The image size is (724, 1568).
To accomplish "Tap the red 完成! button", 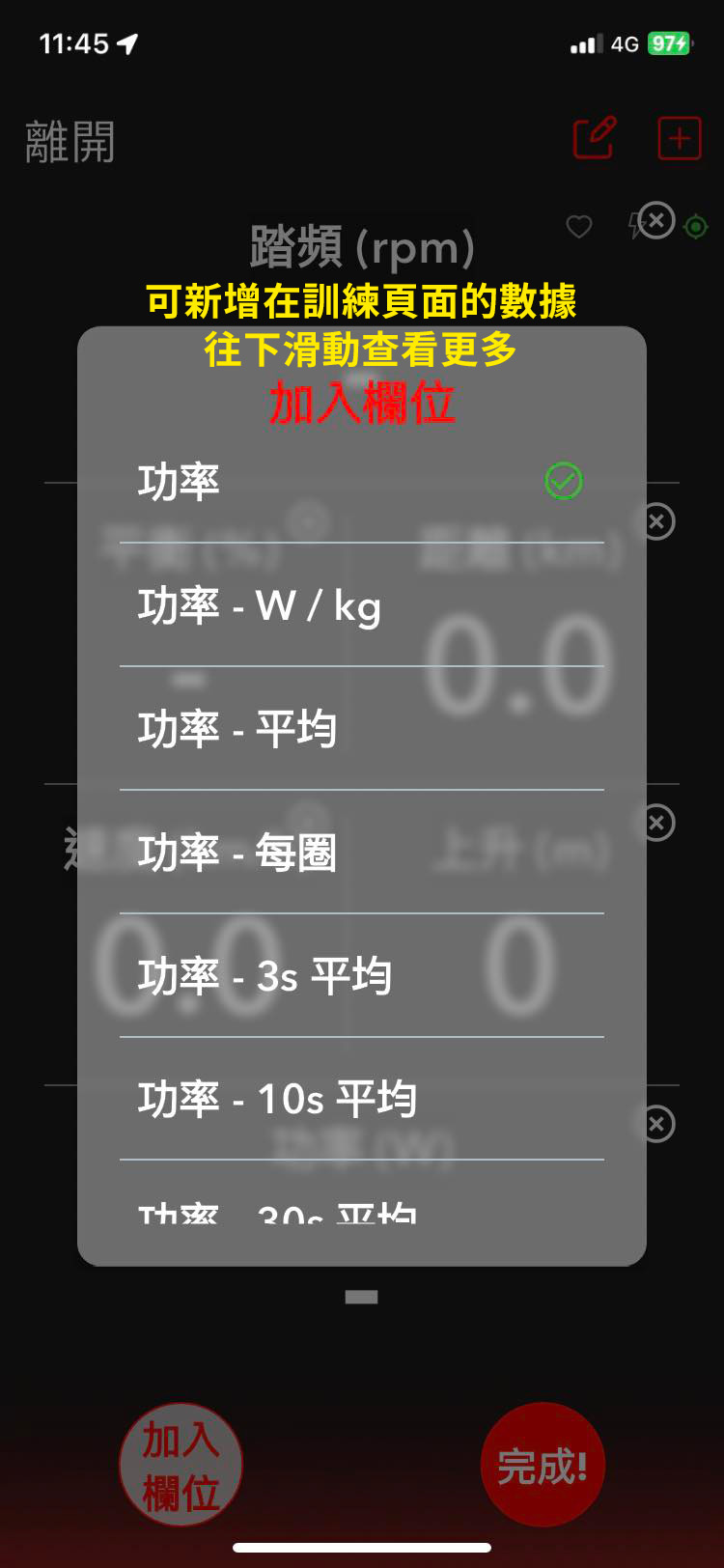I will tap(543, 1465).
